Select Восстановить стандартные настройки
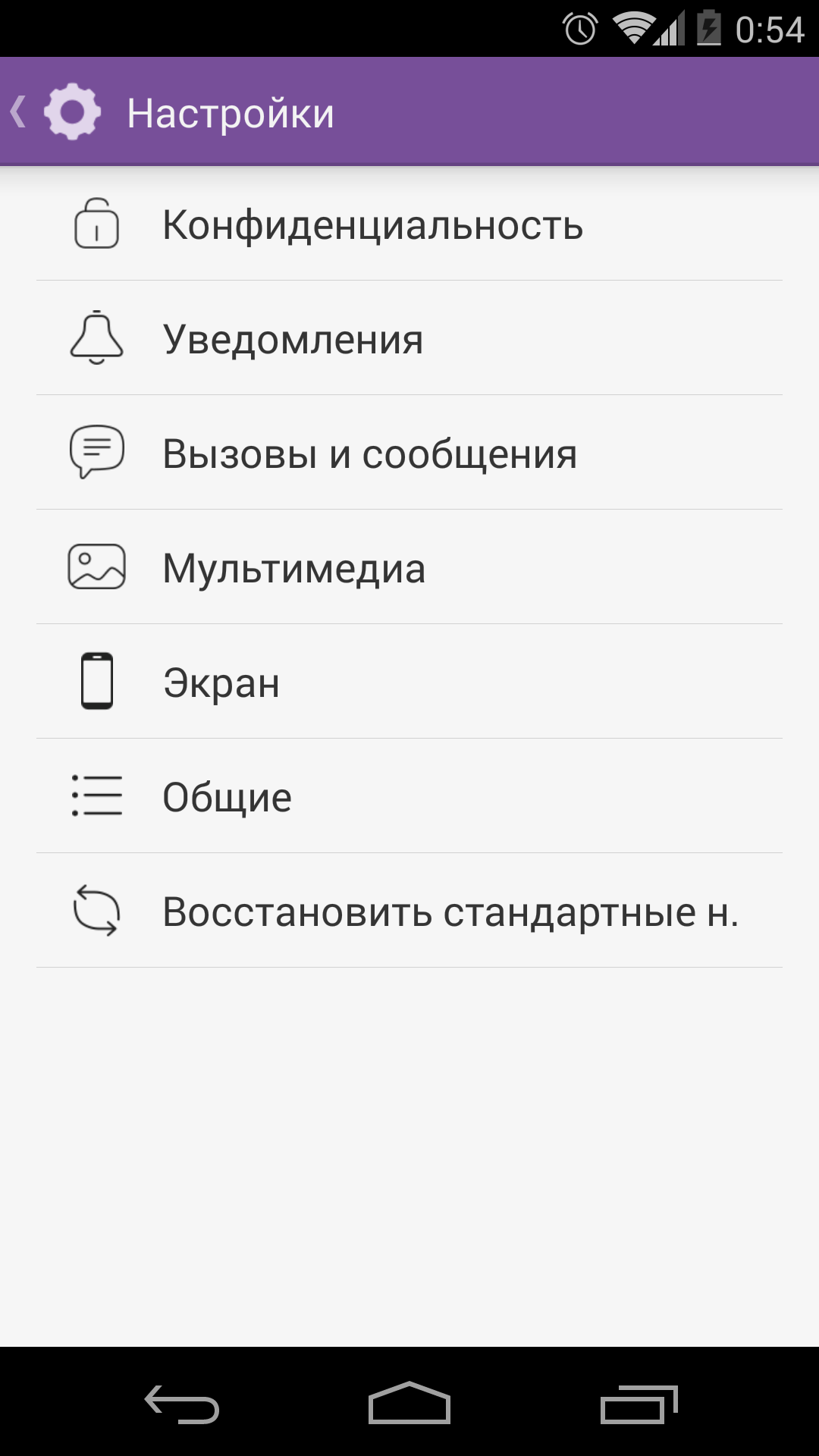This screenshot has height=1456, width=819. (x=409, y=911)
